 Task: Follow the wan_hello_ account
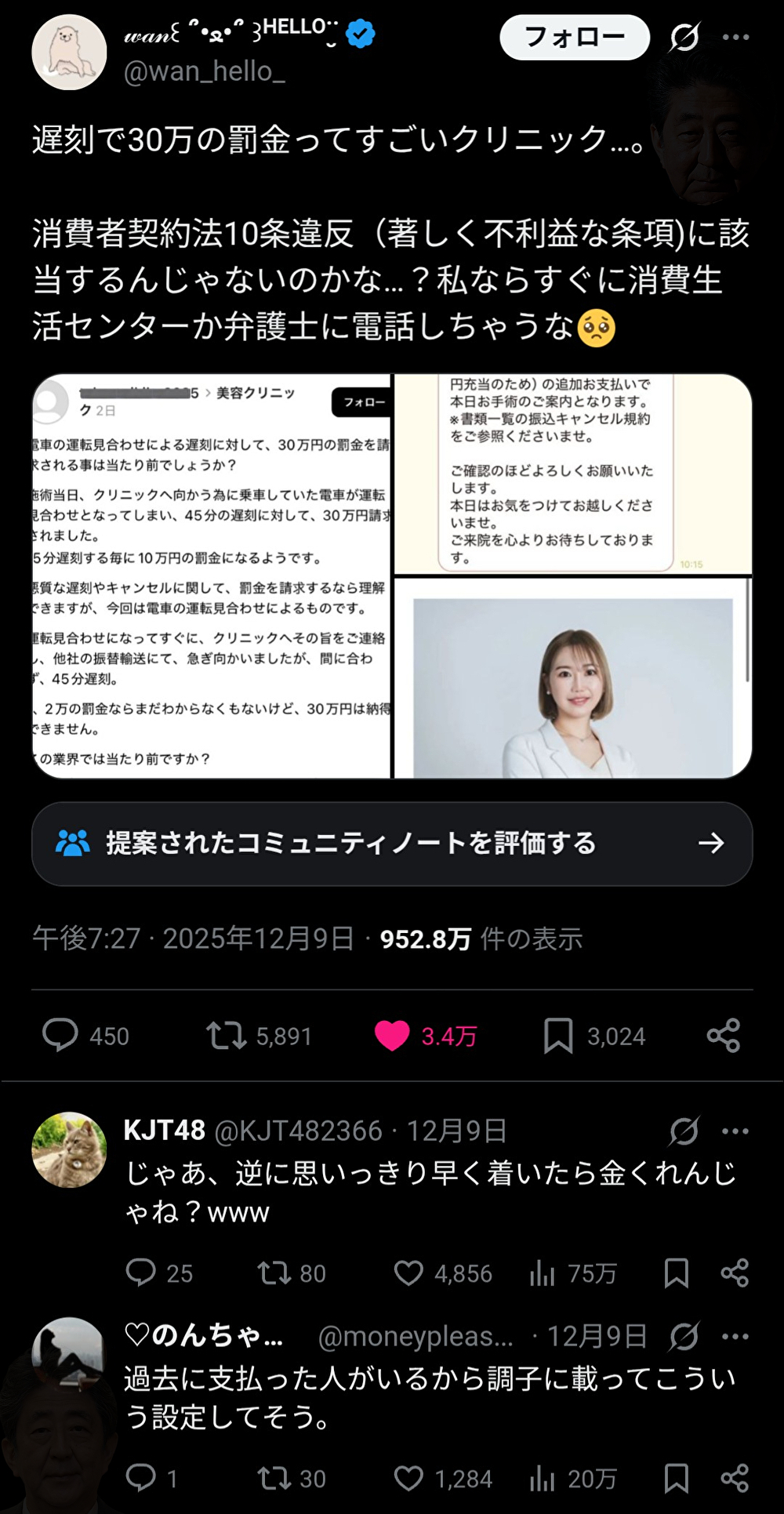[575, 37]
